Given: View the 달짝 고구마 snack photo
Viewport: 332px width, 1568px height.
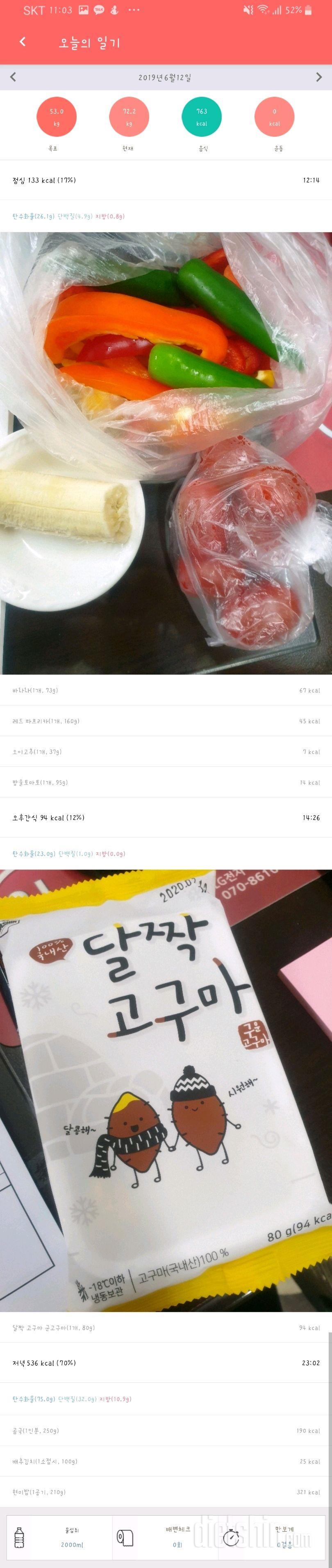Looking at the screenshot, I should pyautogui.click(x=166, y=1090).
